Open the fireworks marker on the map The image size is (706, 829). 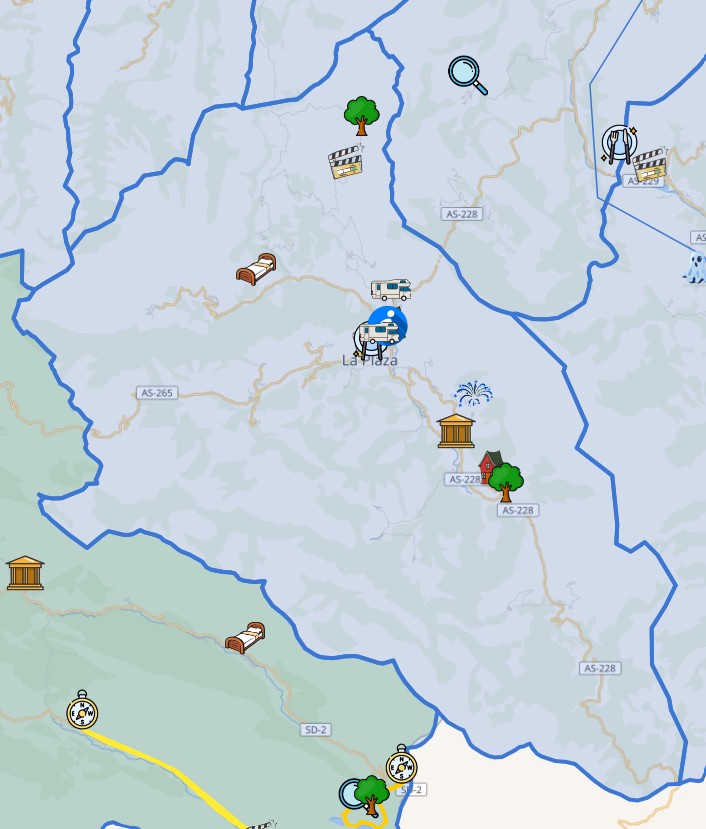click(473, 394)
